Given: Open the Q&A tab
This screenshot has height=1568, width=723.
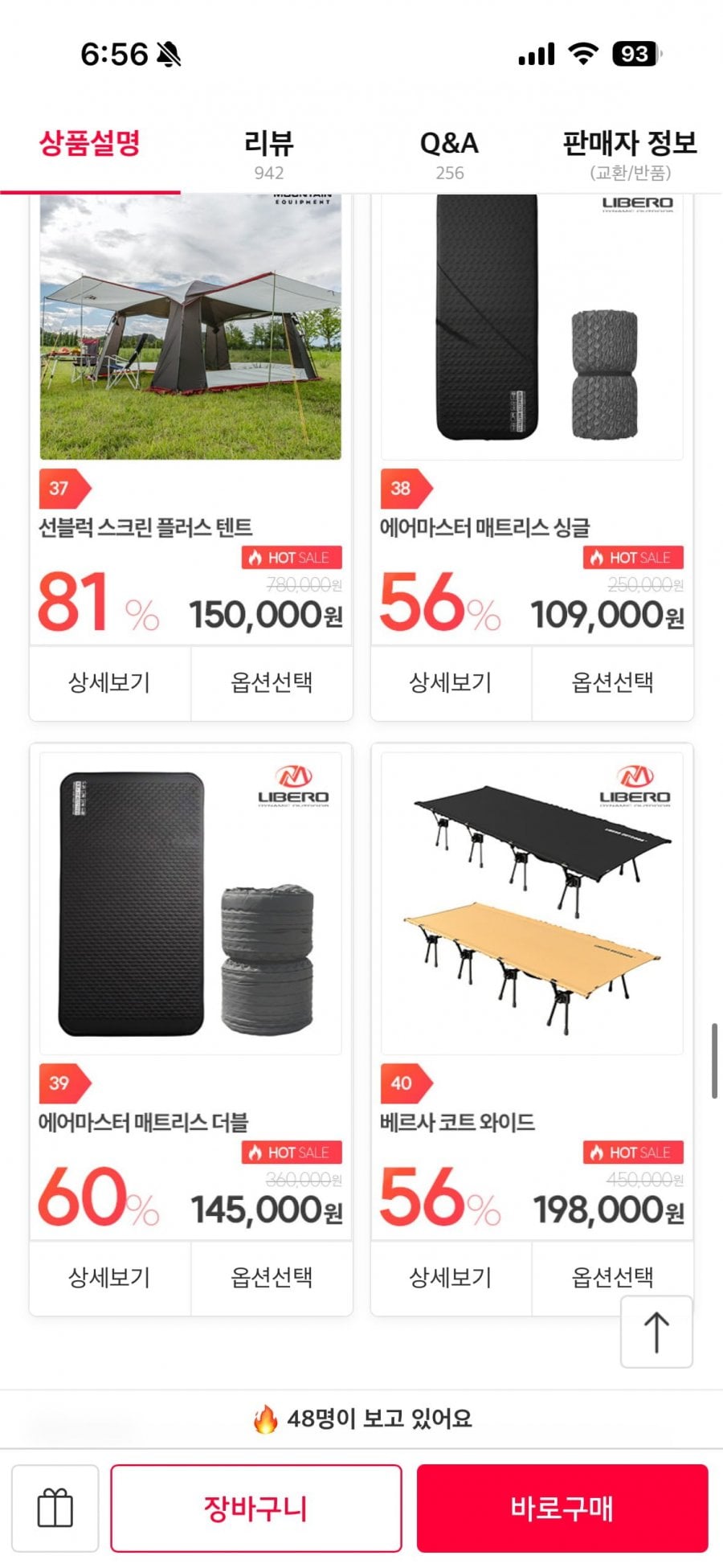Looking at the screenshot, I should (x=450, y=154).
